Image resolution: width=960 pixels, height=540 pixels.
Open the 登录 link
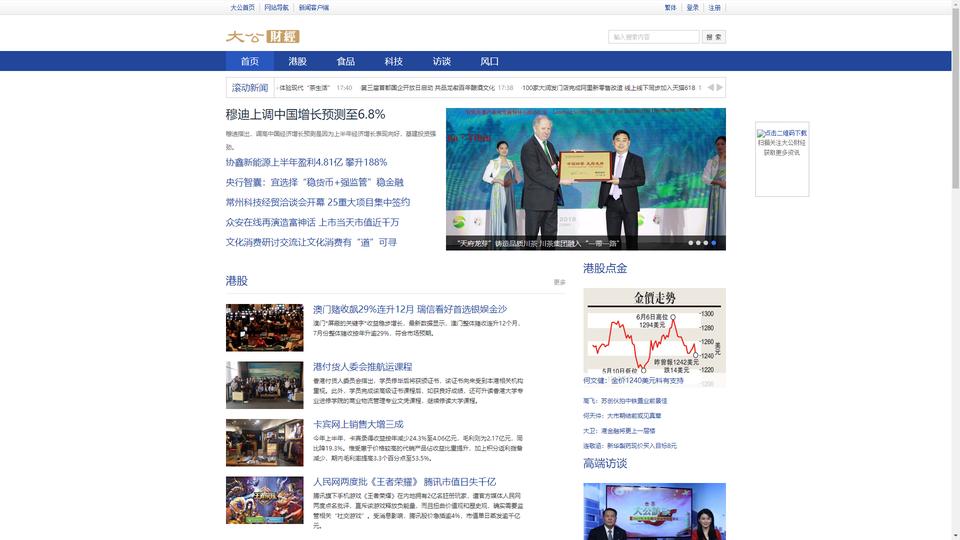[x=693, y=7]
